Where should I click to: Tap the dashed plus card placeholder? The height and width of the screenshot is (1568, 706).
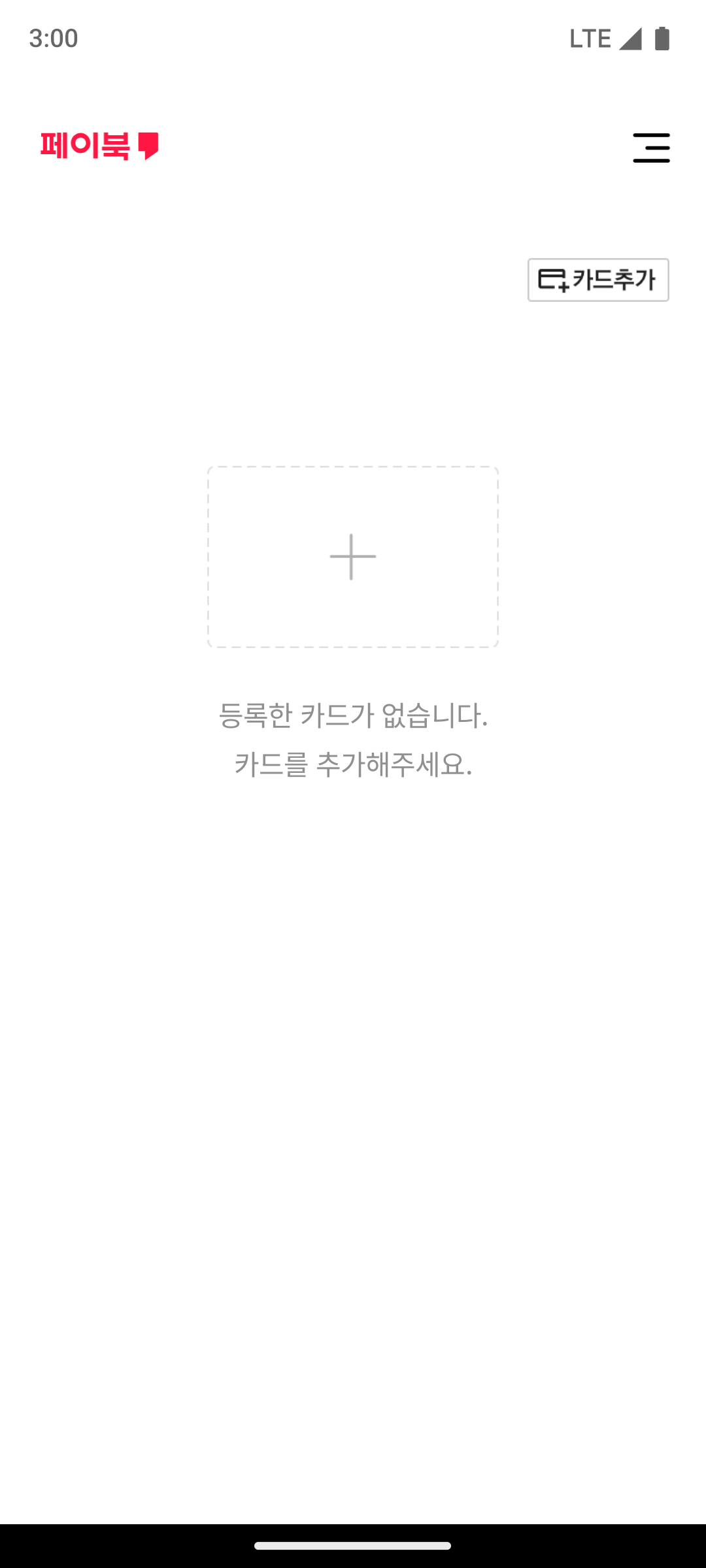tap(353, 557)
